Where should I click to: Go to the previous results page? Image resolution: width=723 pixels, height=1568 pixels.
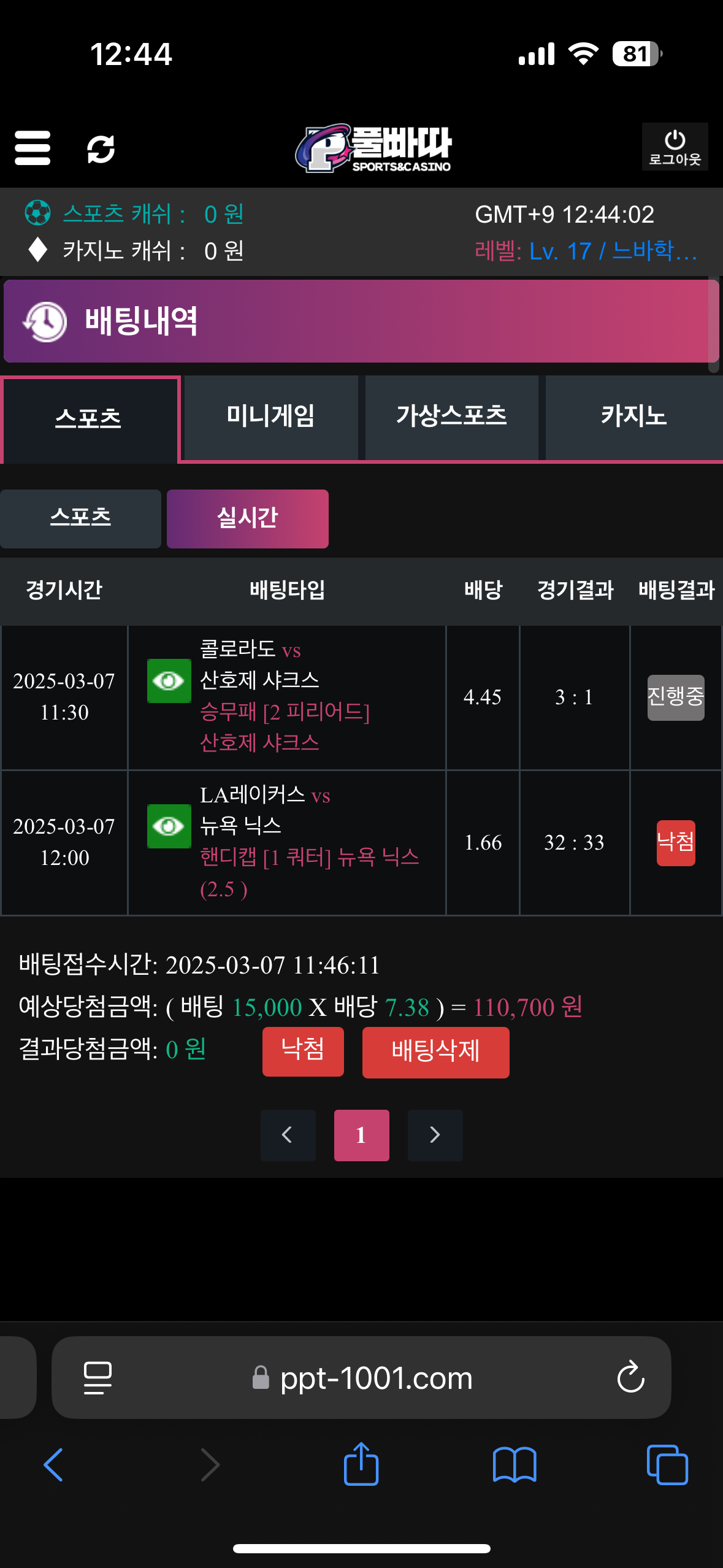coord(288,1135)
